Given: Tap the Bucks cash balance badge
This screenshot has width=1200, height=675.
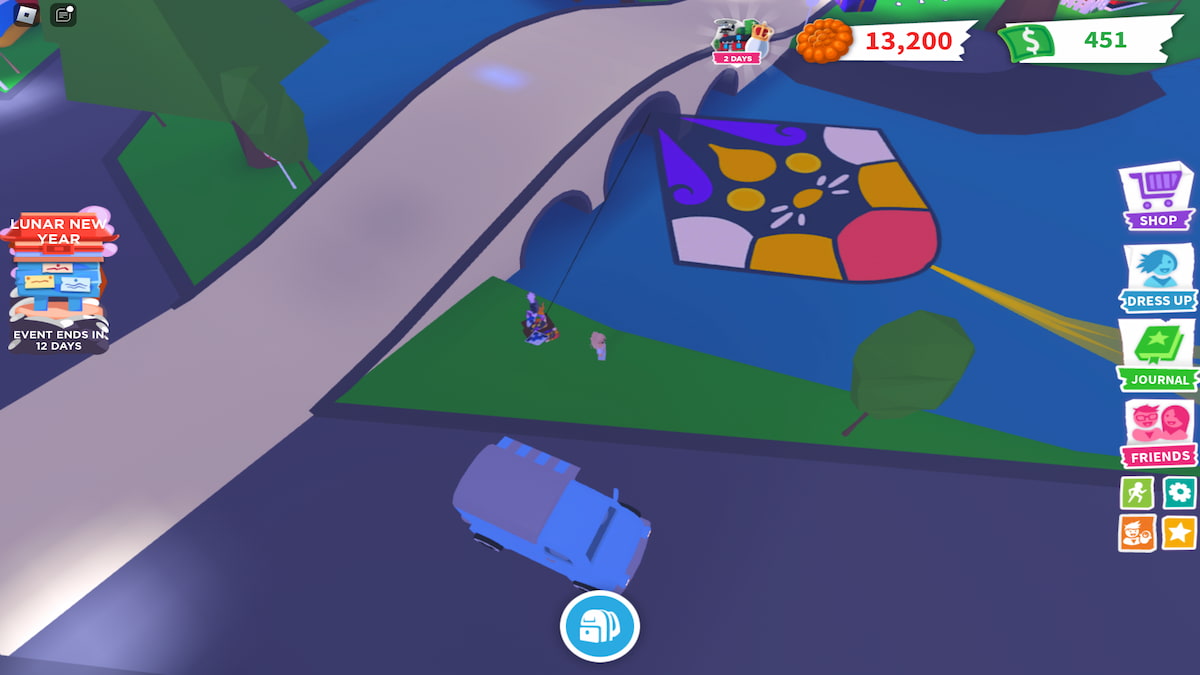Looking at the screenshot, I should pyautogui.click(x=1085, y=41).
